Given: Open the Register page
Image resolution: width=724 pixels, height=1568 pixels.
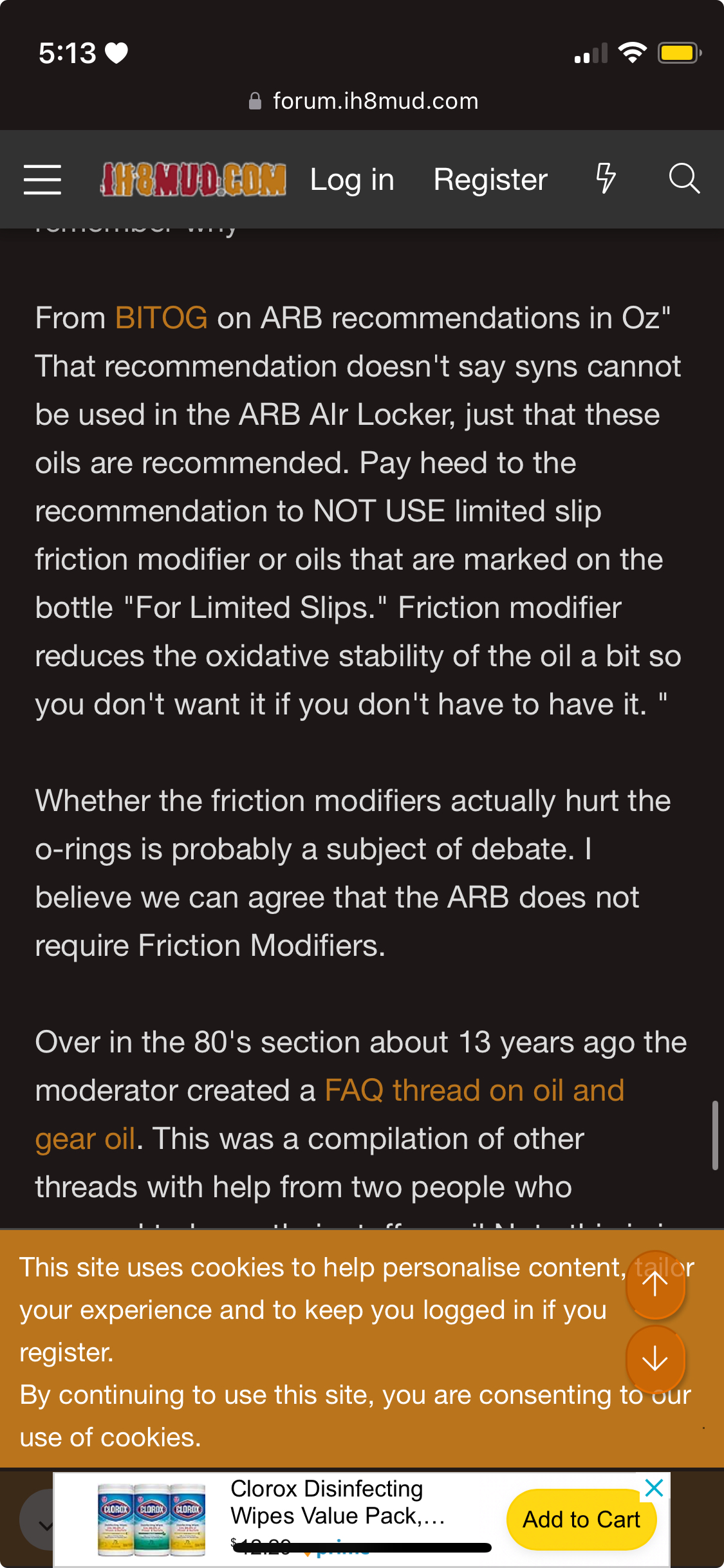Looking at the screenshot, I should pos(490,180).
